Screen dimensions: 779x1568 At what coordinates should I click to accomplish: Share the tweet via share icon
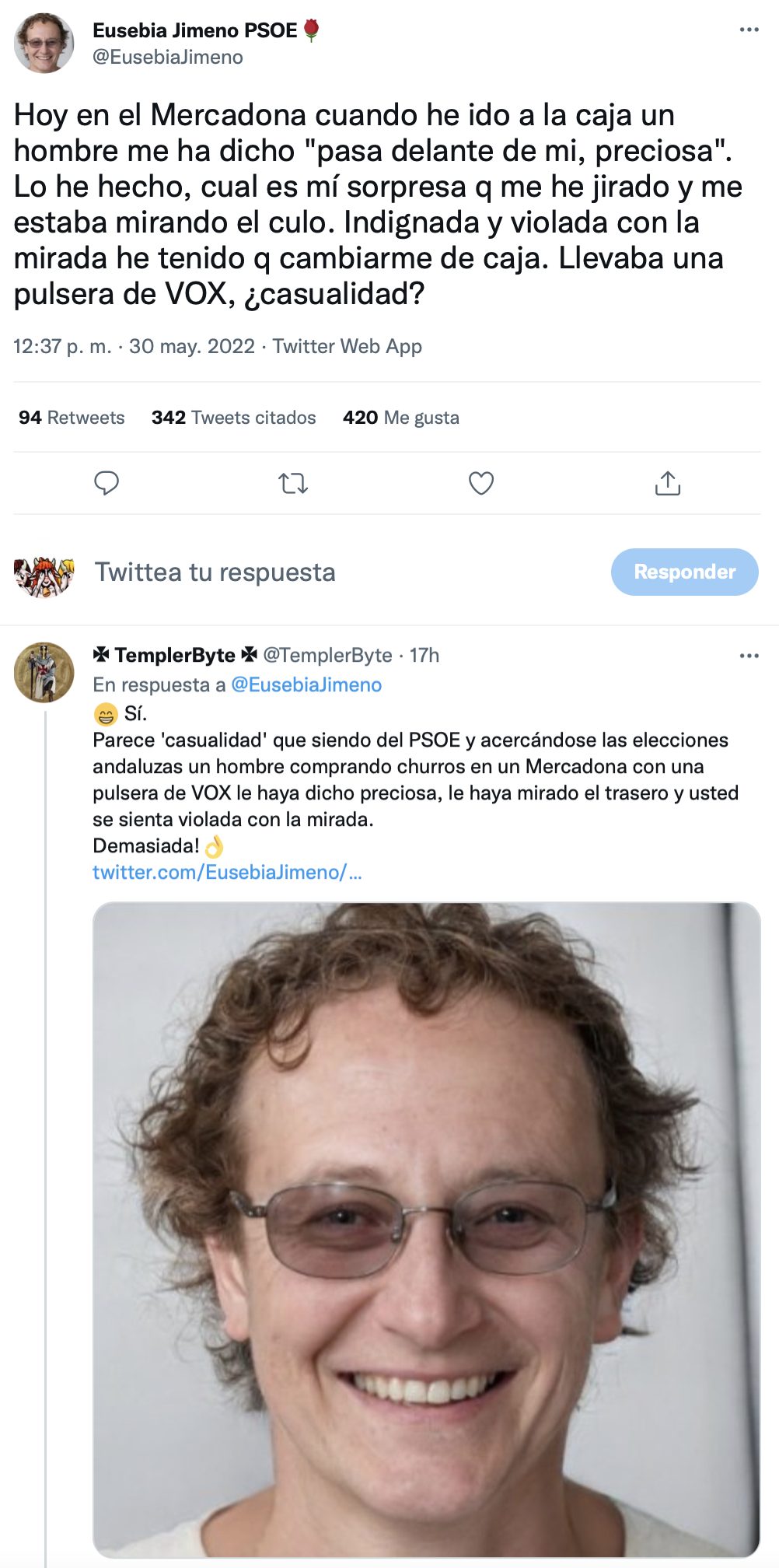point(667,483)
